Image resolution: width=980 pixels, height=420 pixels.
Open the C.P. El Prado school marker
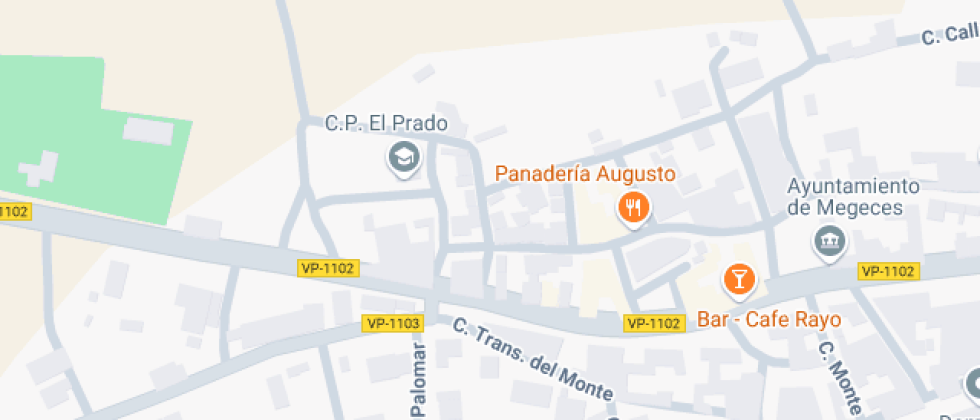(403, 157)
